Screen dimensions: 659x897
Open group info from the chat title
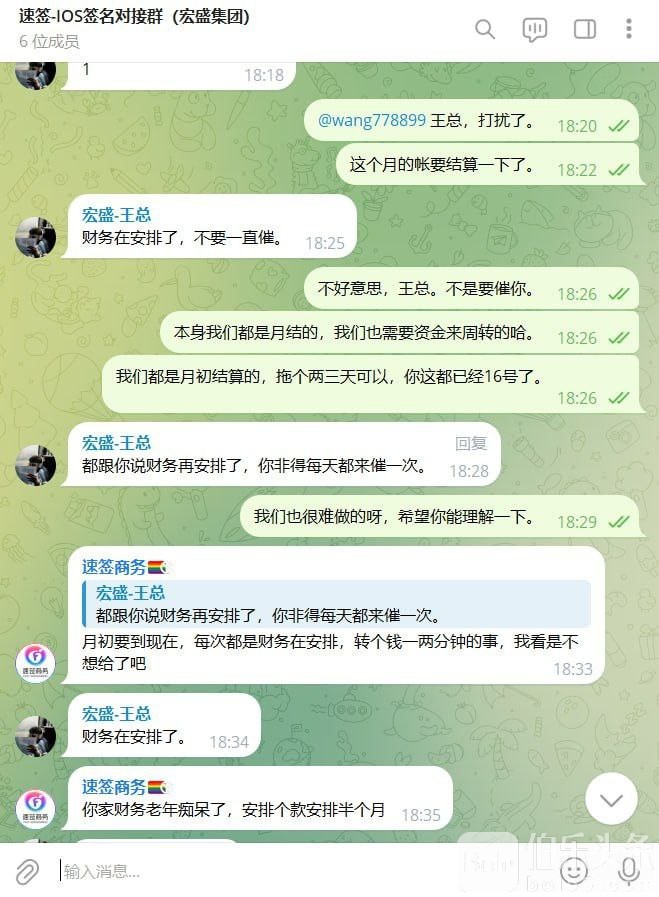pos(134,17)
